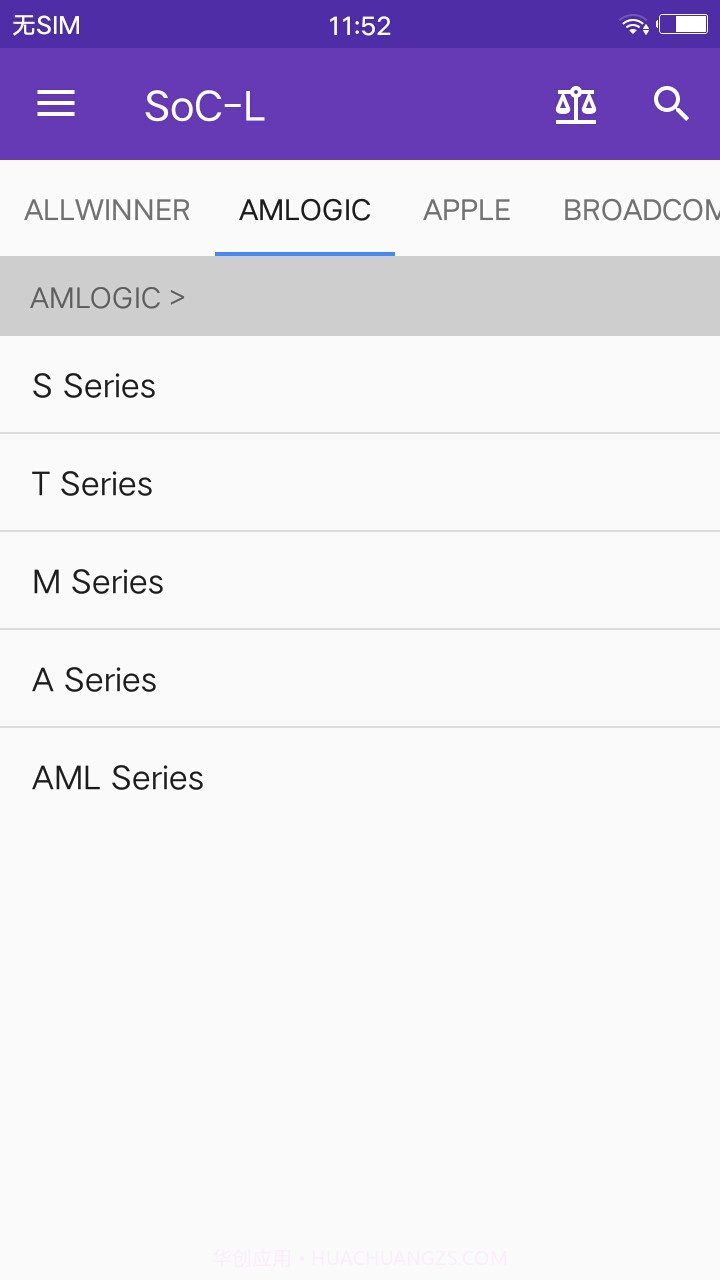The image size is (720, 1280).
Task: Open the navigation drawer menu
Action: point(56,104)
